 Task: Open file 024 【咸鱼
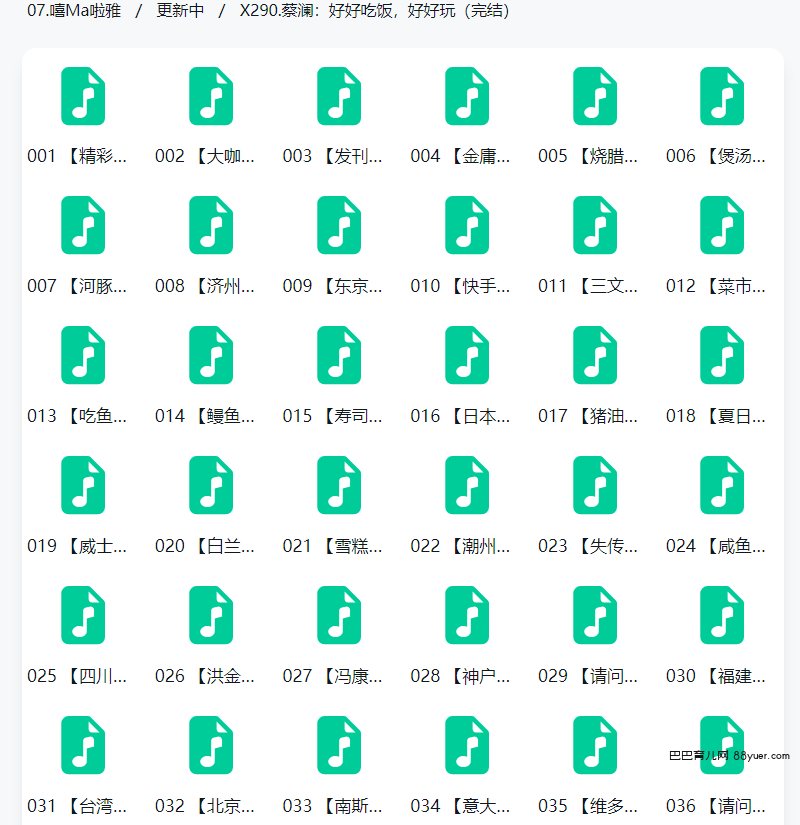pyautogui.click(x=722, y=486)
